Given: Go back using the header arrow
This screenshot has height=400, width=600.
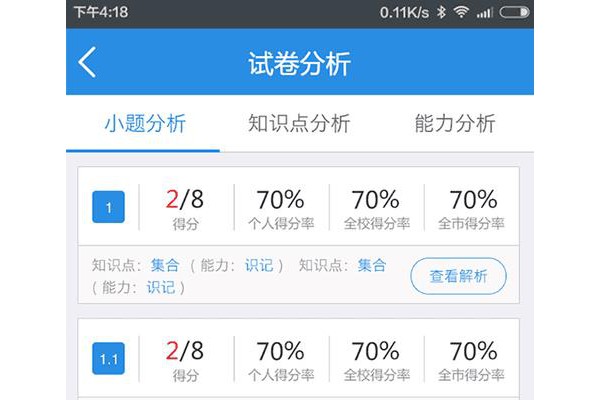Looking at the screenshot, I should point(87,62).
